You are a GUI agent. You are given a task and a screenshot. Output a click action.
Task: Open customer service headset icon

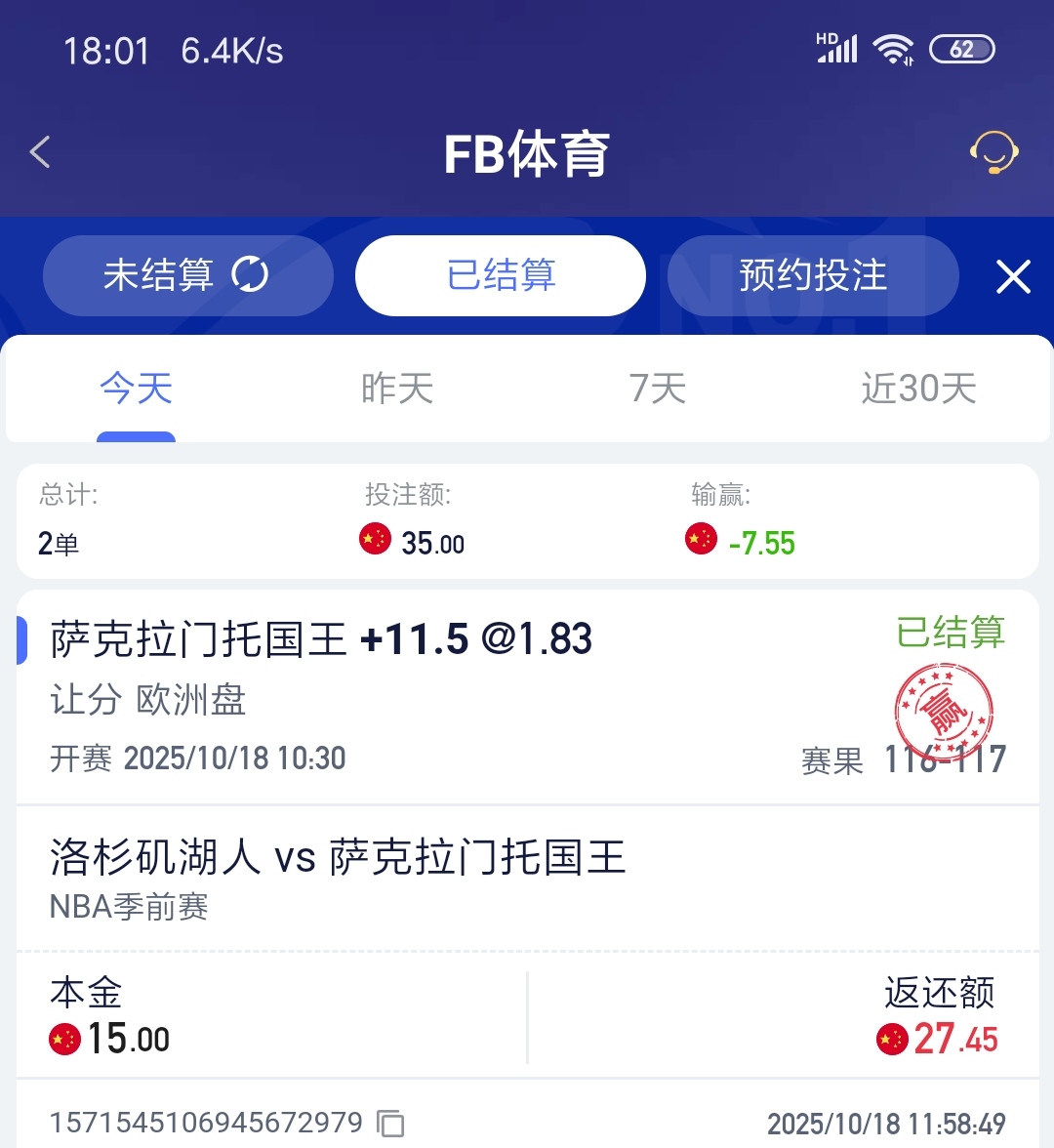993,153
